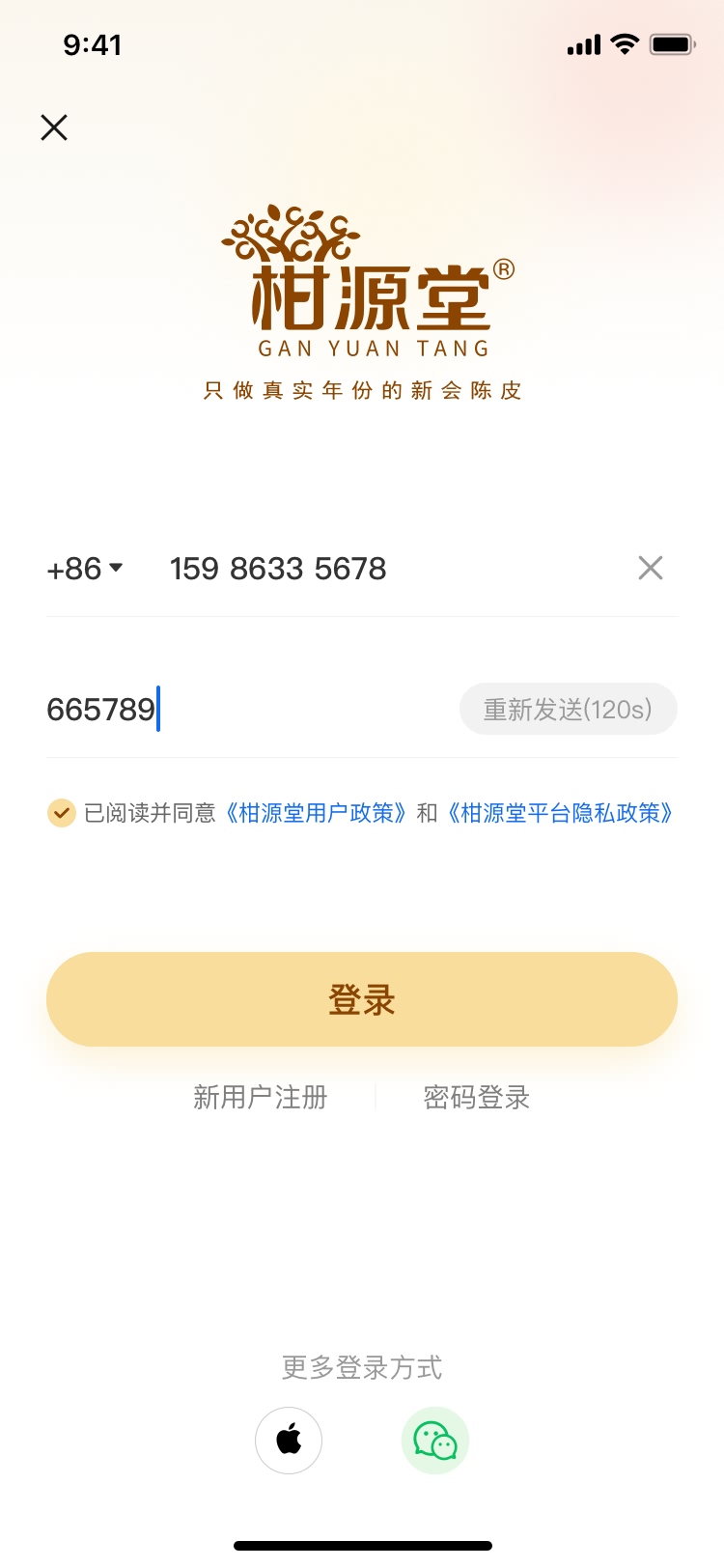
Task: Go to 新用户注册 registration
Action: [x=261, y=1098]
